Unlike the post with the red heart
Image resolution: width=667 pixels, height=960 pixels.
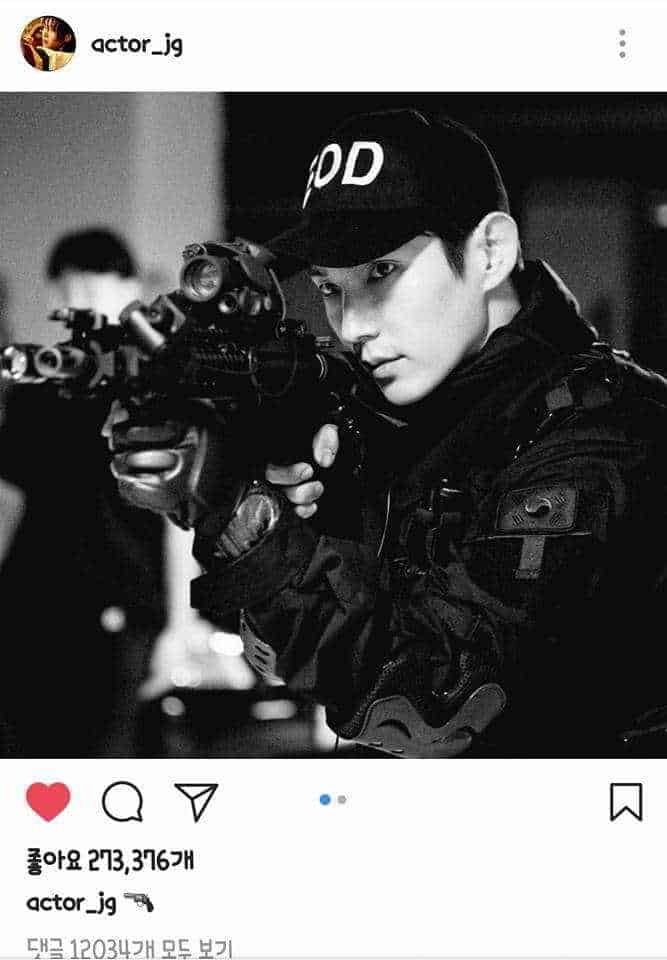click(x=48, y=801)
